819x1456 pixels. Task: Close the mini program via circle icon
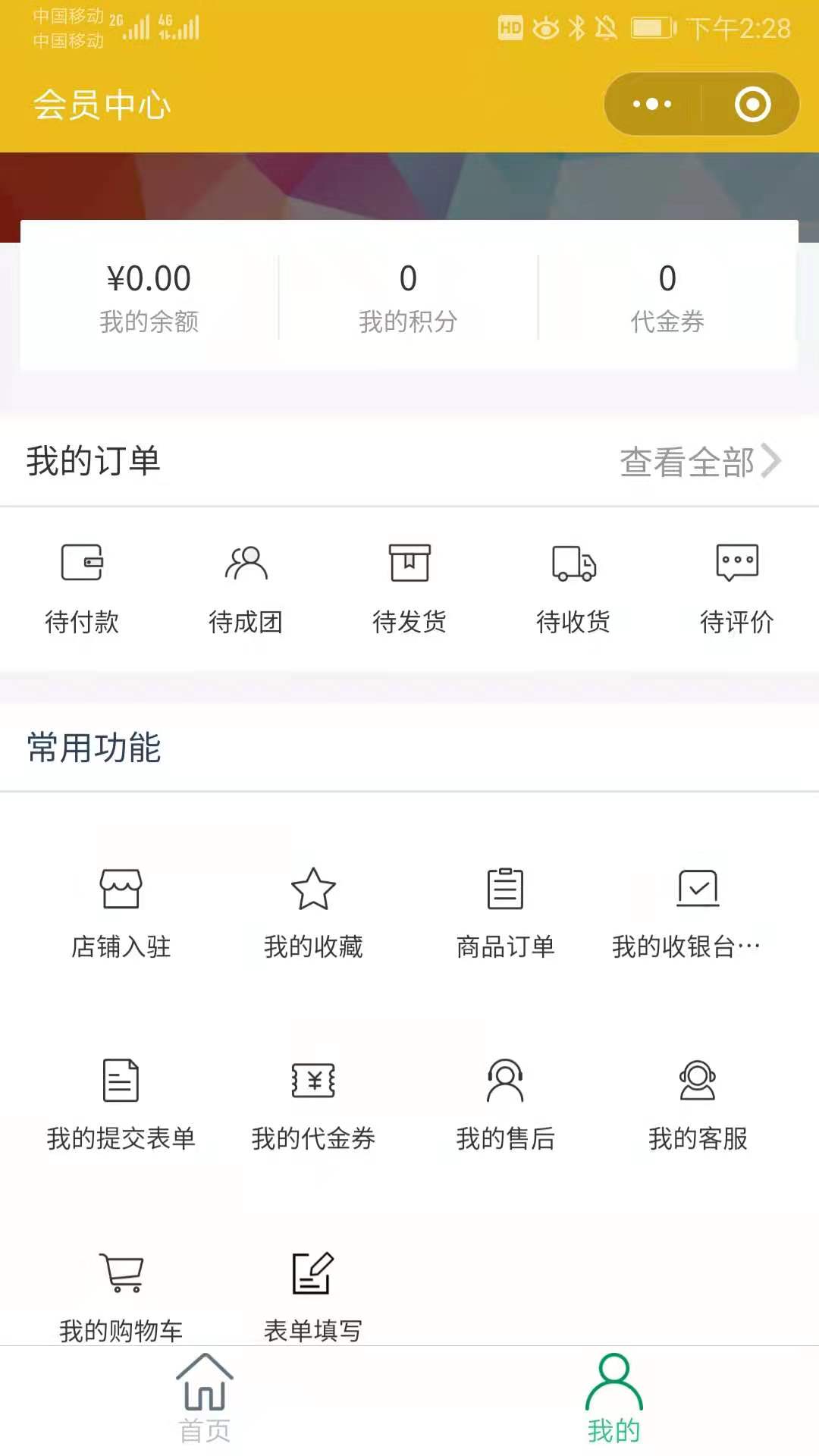(x=752, y=105)
